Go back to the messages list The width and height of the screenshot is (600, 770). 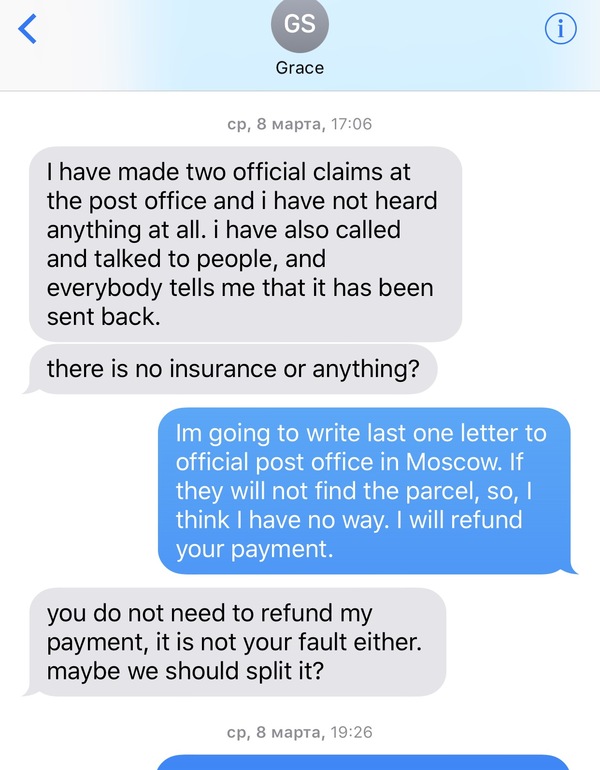tap(28, 30)
